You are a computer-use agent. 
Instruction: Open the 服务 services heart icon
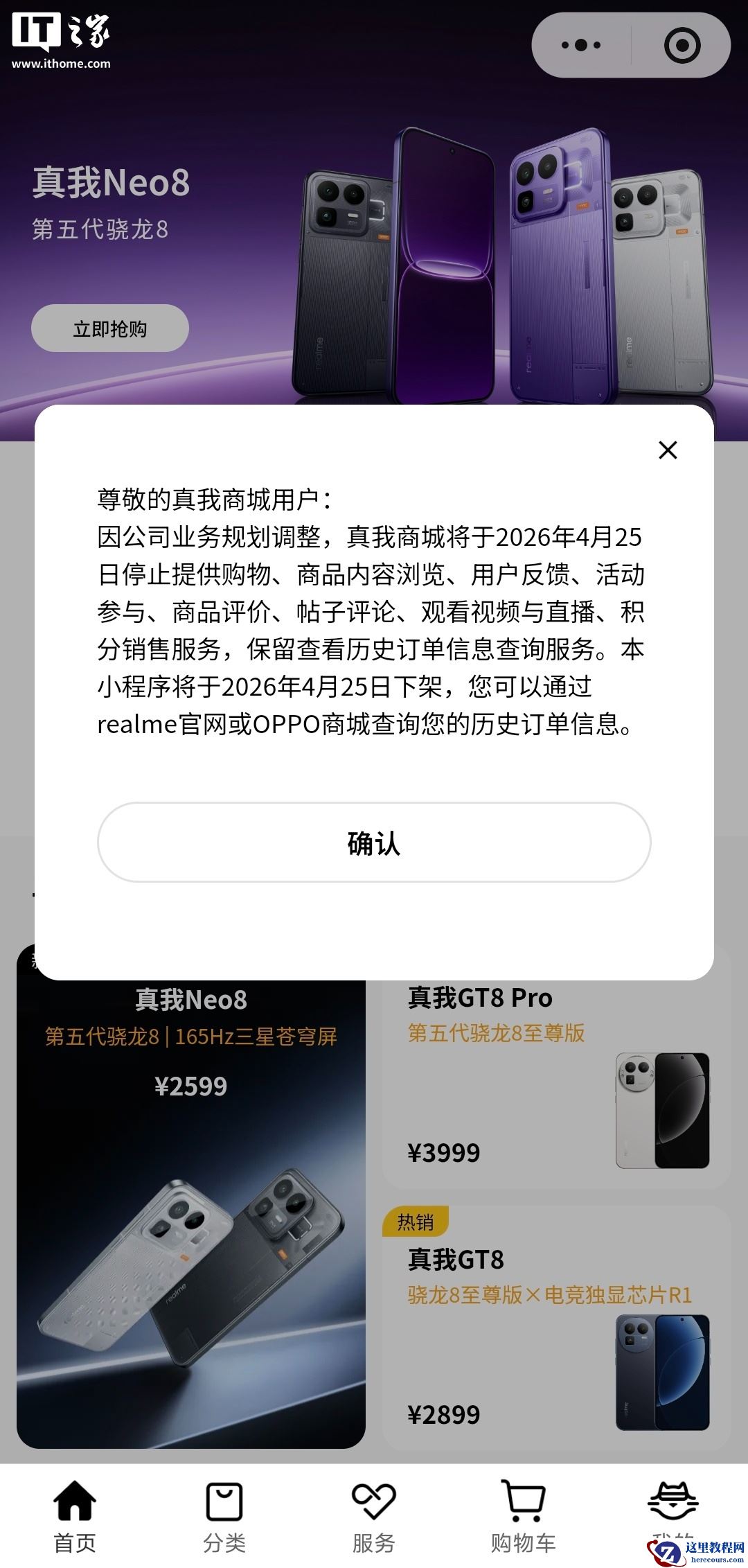pos(374,1510)
